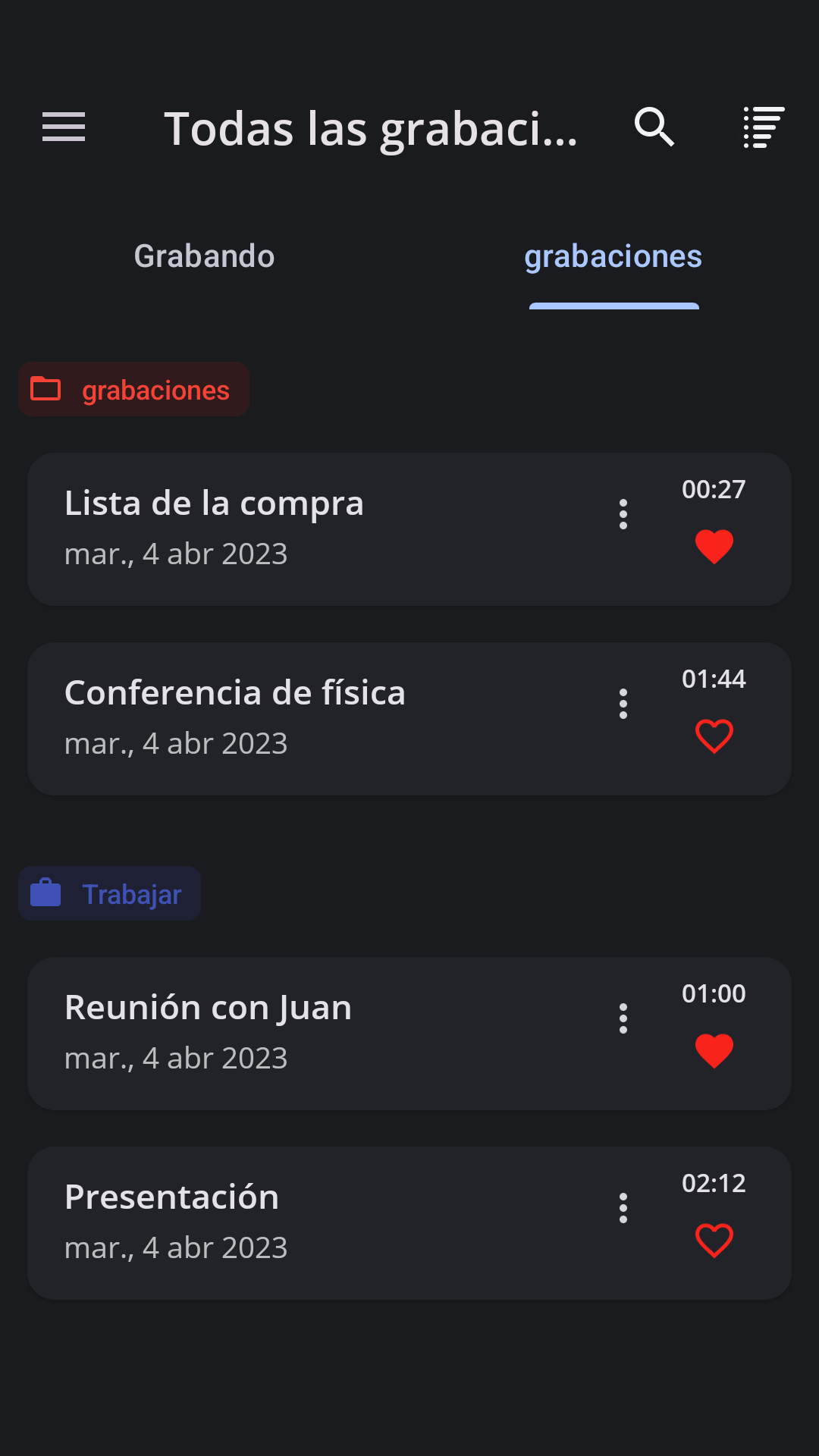Unfavorite Lista de la compra
819x1456 pixels.
[714, 547]
